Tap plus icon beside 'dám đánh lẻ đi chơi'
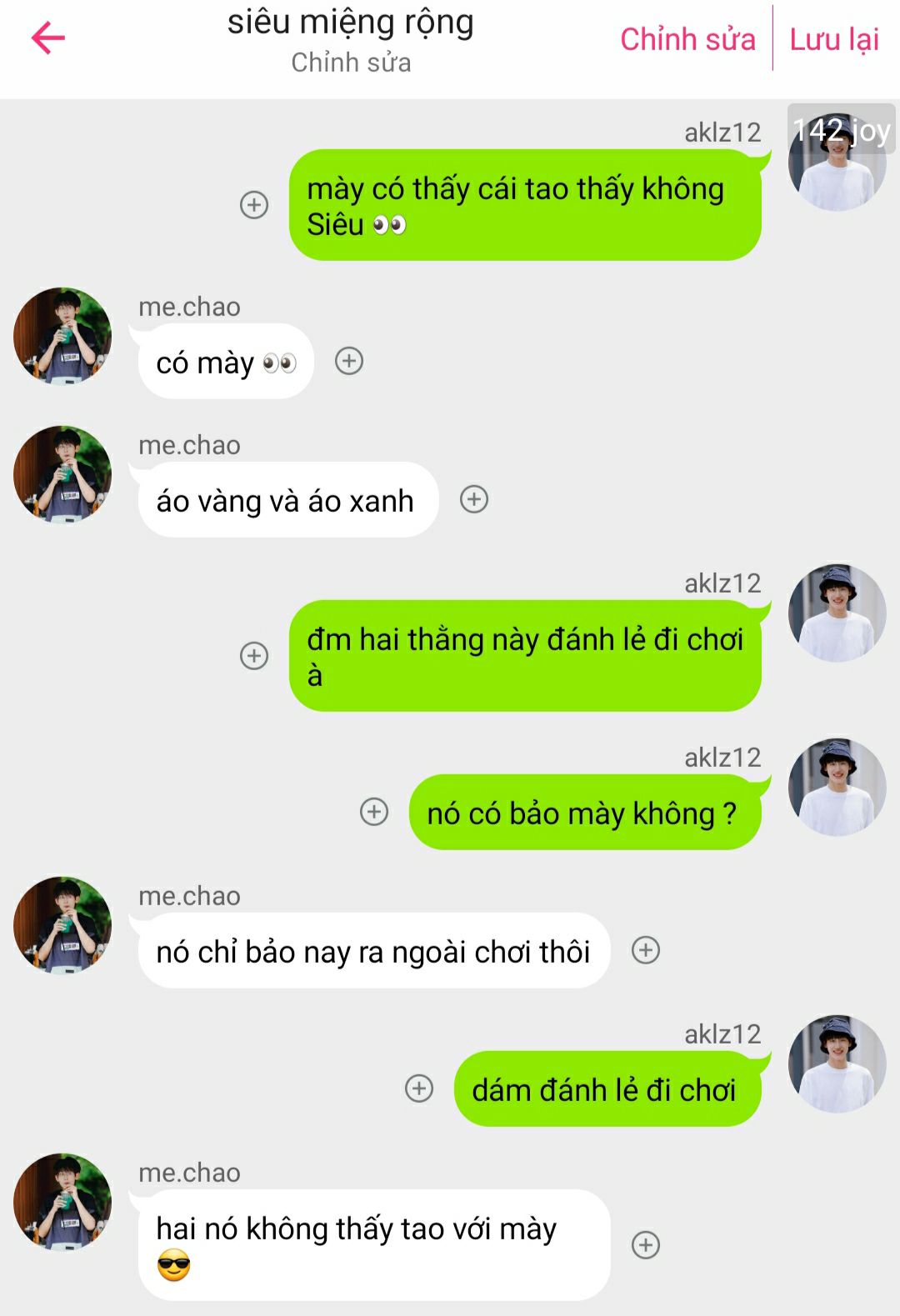Screen dimensions: 900x1316 [x=419, y=1088]
